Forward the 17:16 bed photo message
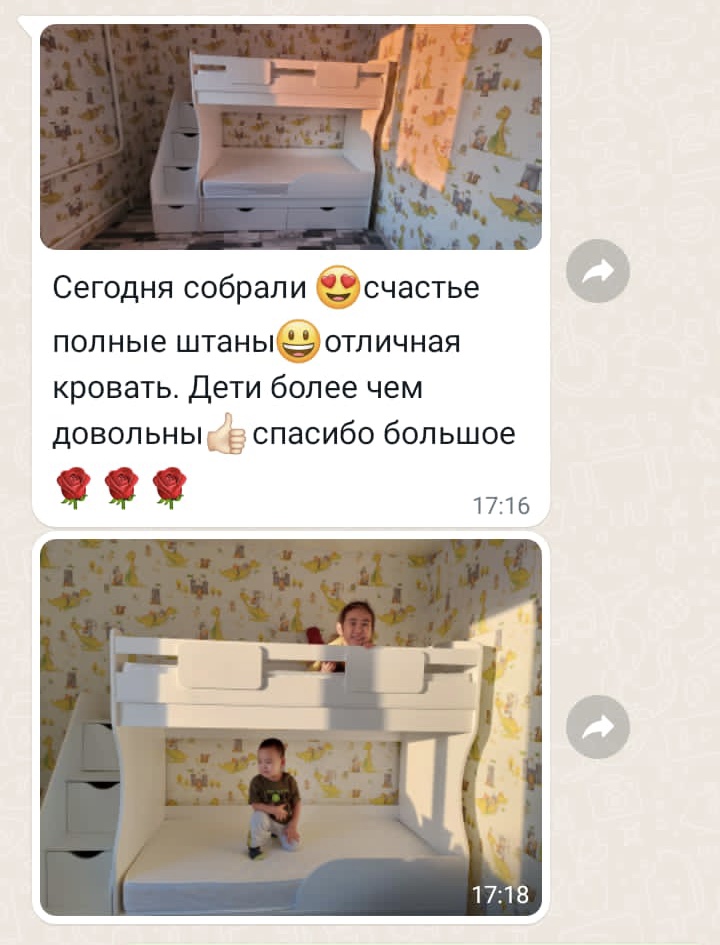The image size is (720, 945). 597,271
